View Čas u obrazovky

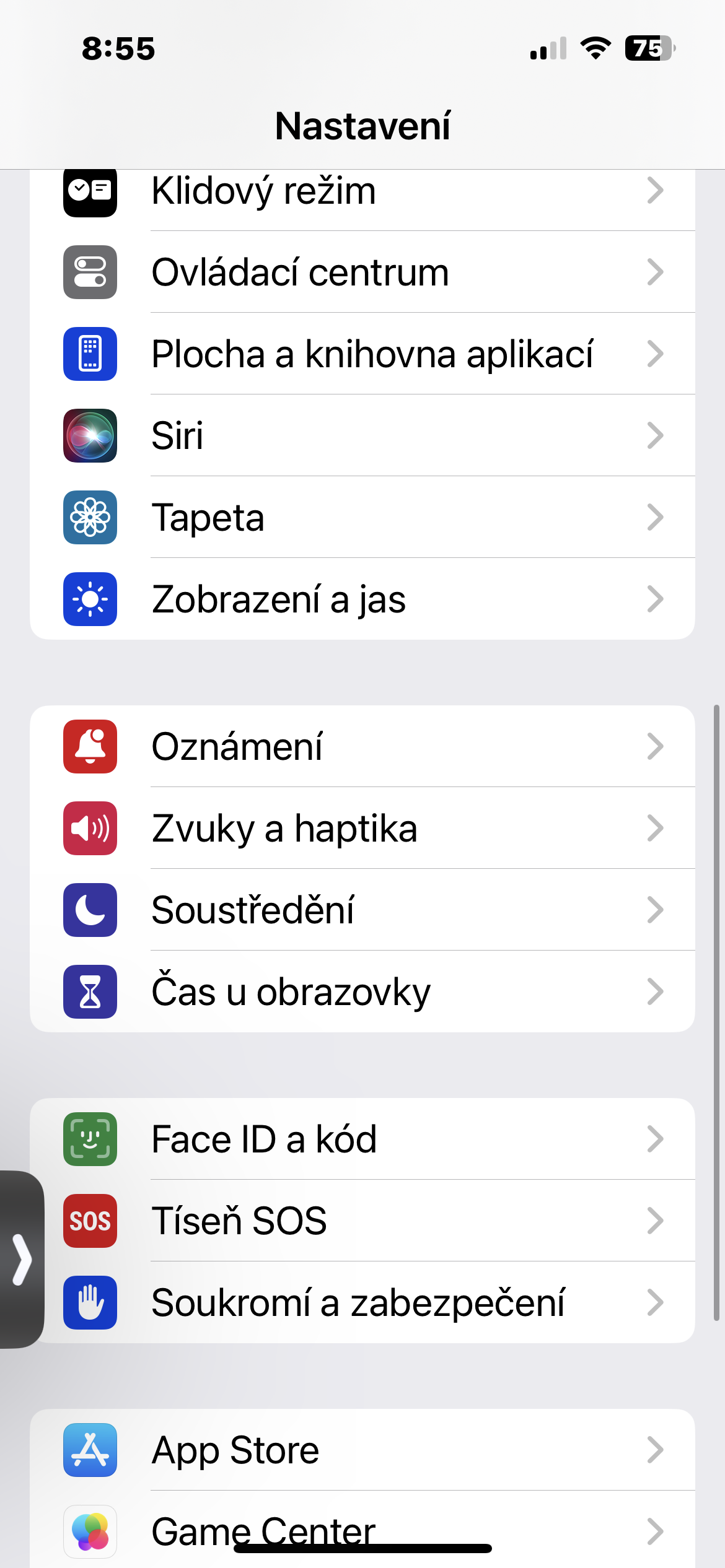pyautogui.click(x=362, y=992)
